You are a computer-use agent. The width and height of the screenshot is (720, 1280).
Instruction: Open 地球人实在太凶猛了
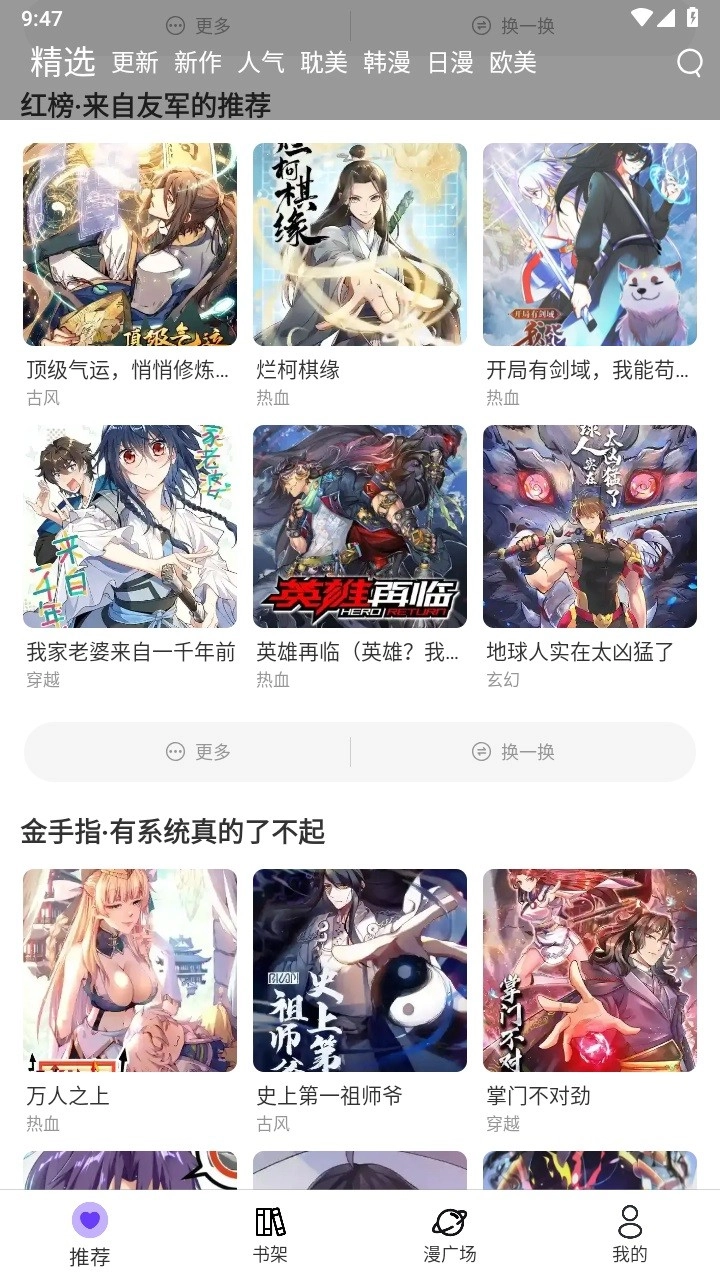pos(589,526)
